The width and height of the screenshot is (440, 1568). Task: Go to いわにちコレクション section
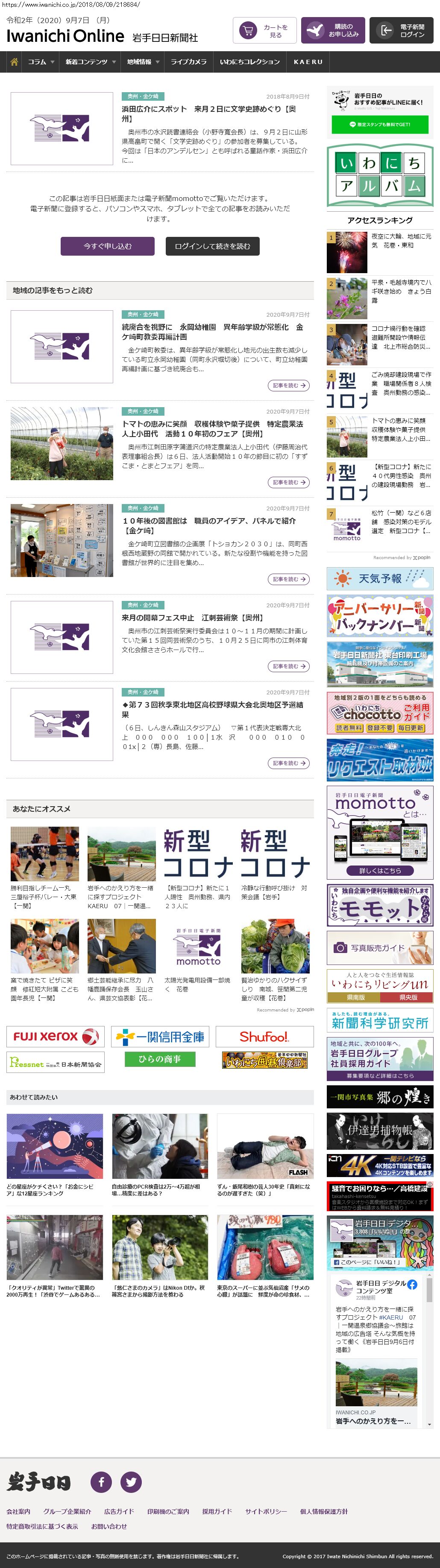[x=250, y=62]
